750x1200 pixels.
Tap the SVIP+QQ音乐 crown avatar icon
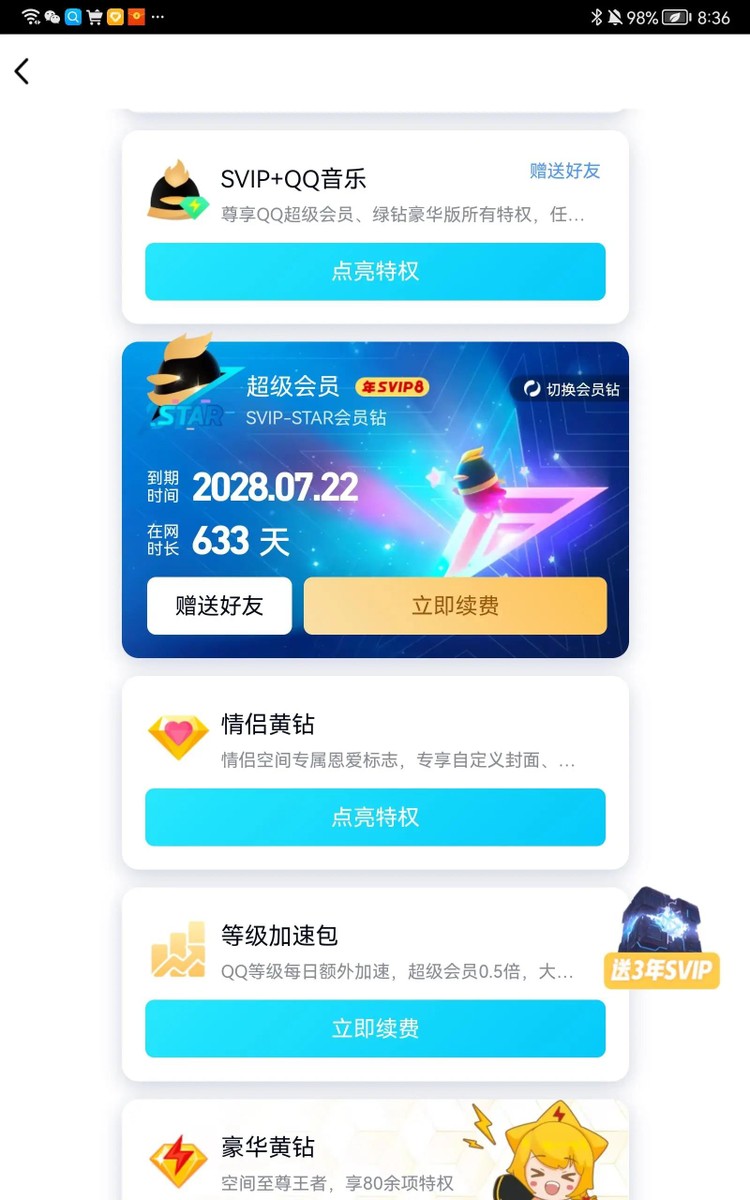coord(178,192)
